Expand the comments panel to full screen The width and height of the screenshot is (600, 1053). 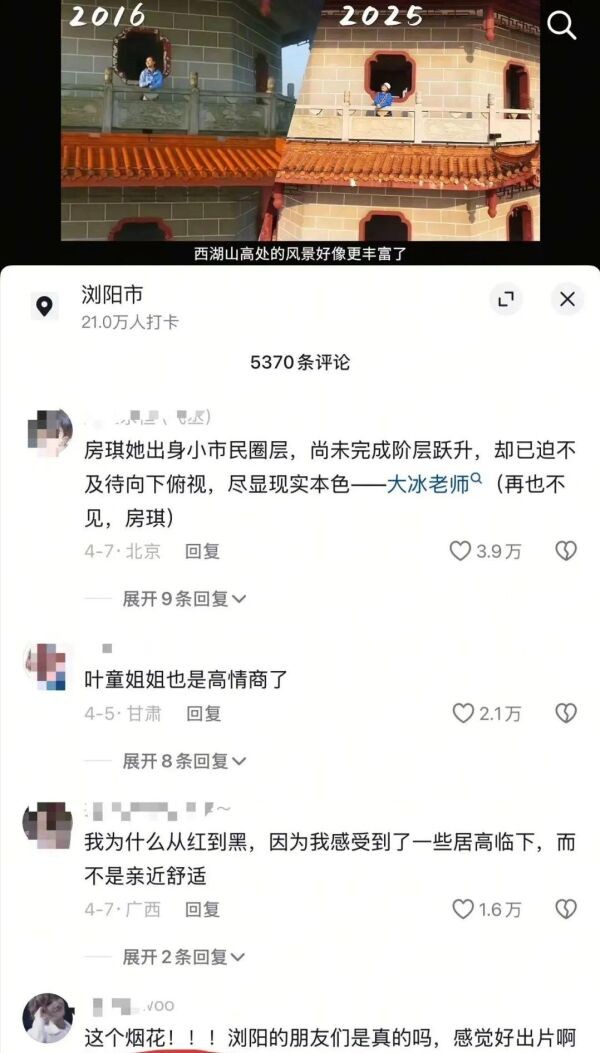point(505,299)
